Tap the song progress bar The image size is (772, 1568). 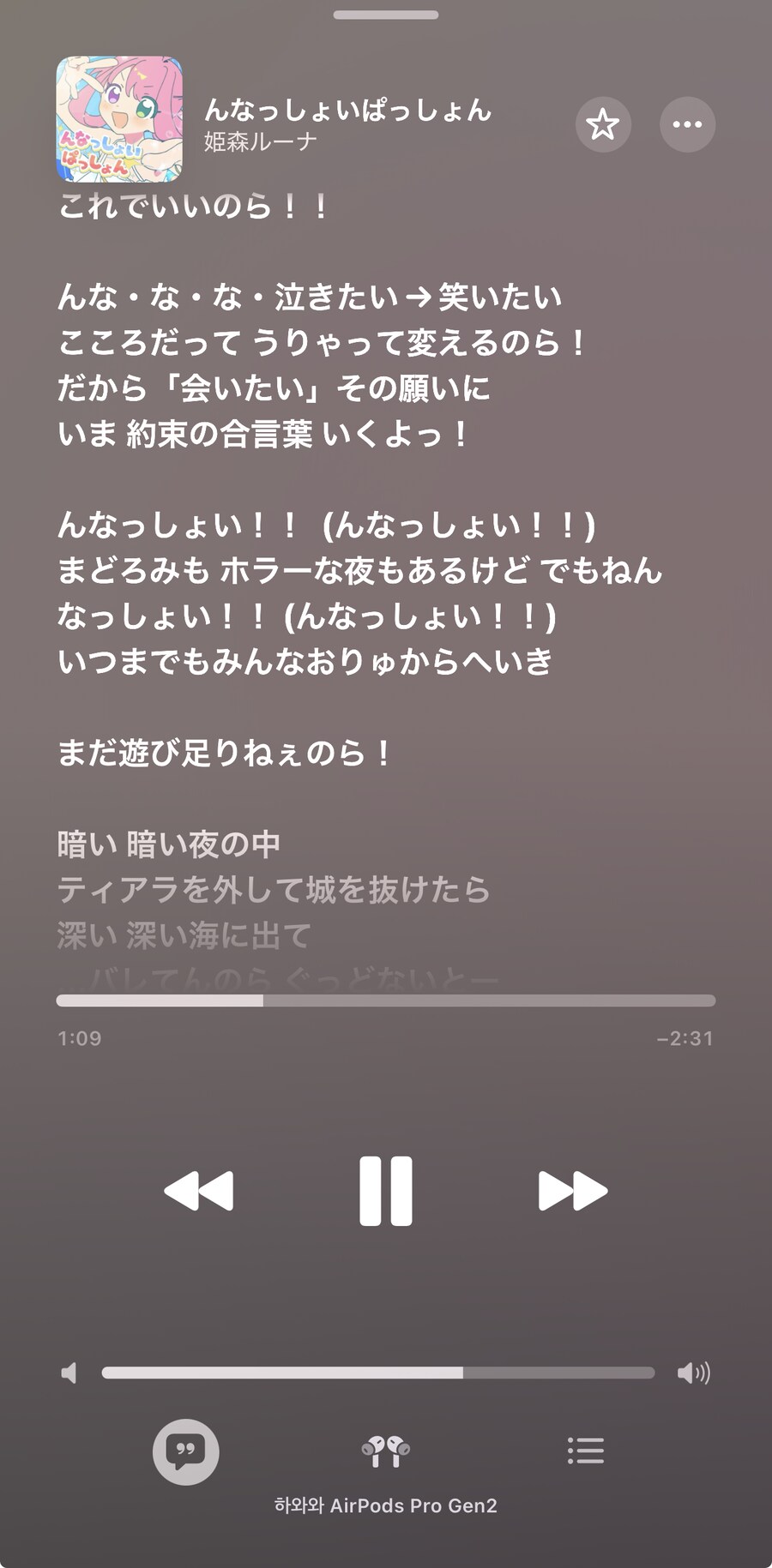386,1000
